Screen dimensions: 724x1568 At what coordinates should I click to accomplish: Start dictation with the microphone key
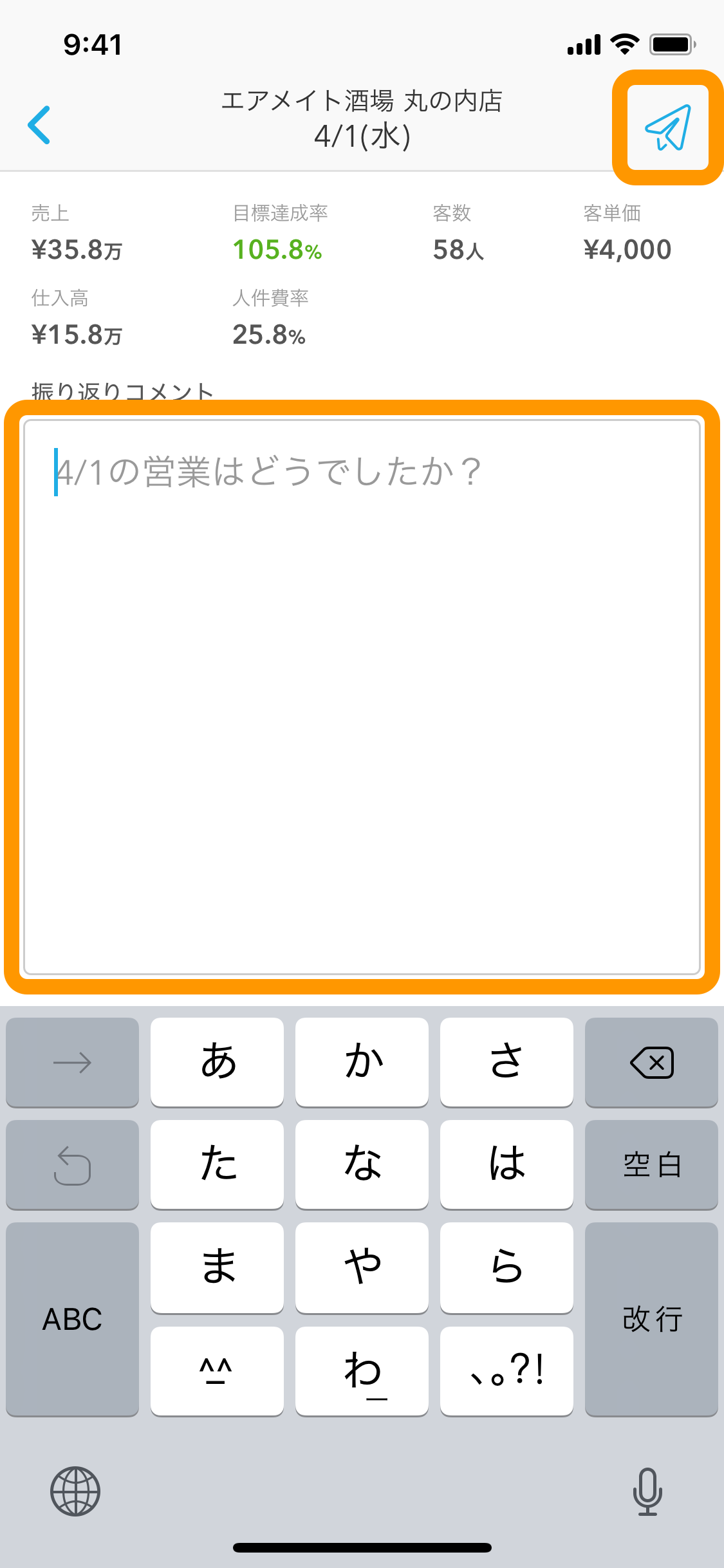click(x=647, y=1491)
